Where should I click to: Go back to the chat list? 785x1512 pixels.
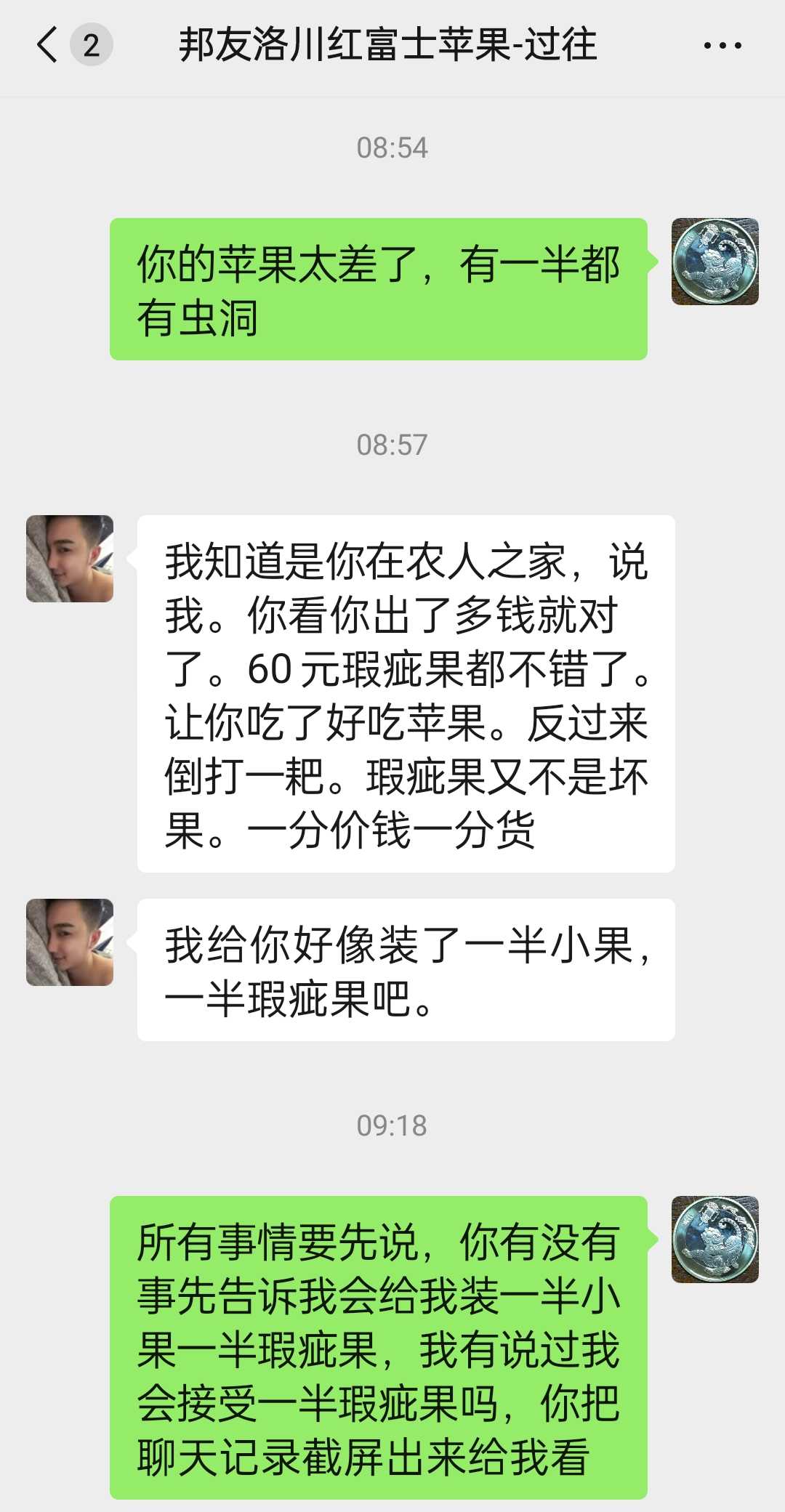tap(48, 45)
